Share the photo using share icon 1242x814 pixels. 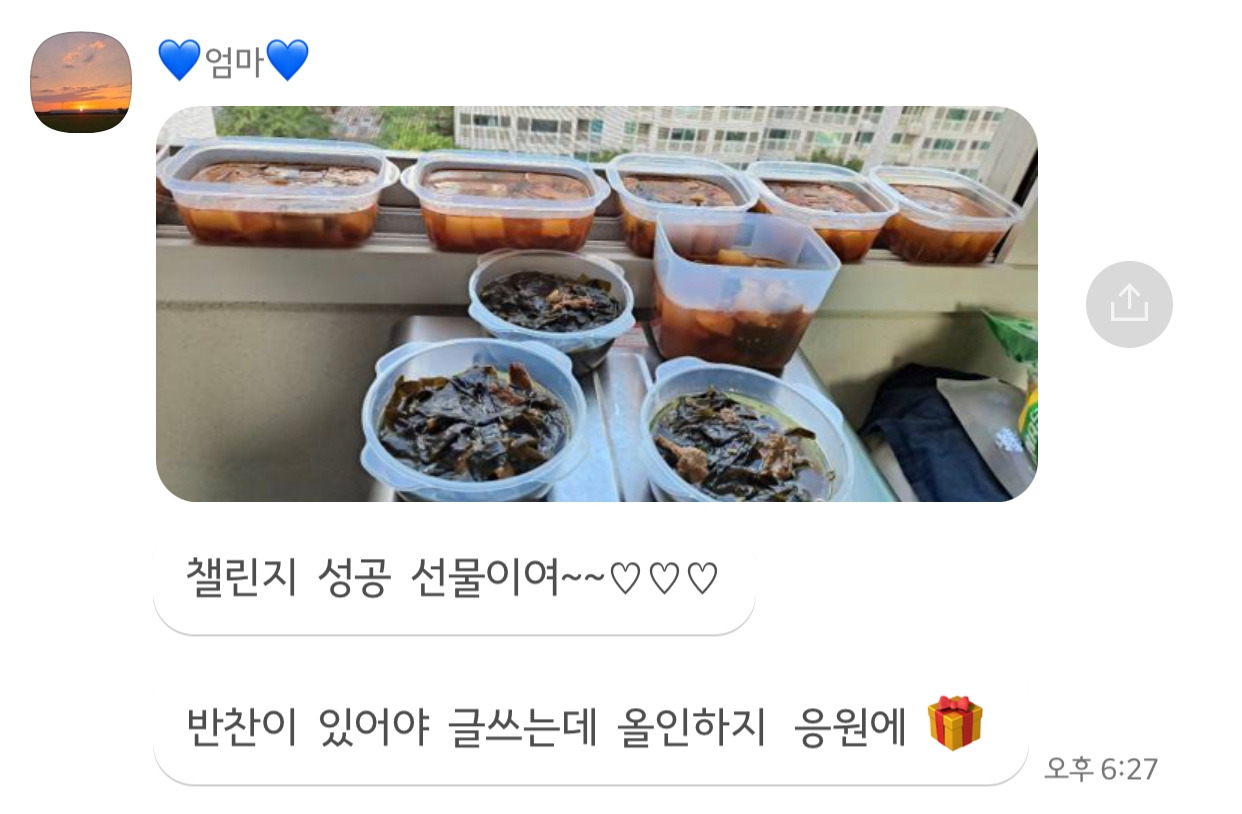(1129, 304)
